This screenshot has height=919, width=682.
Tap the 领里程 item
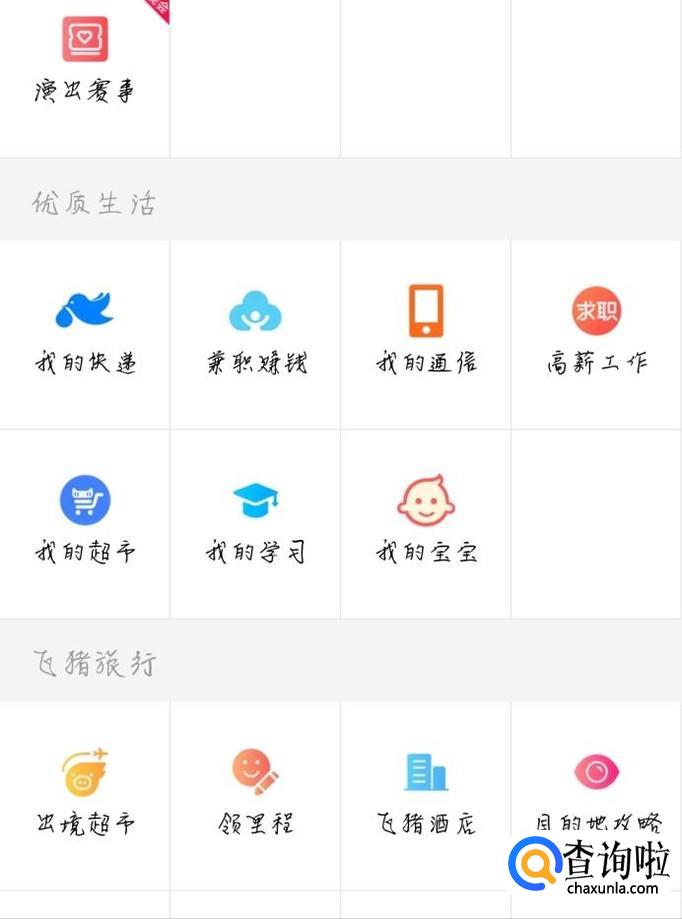[255, 792]
